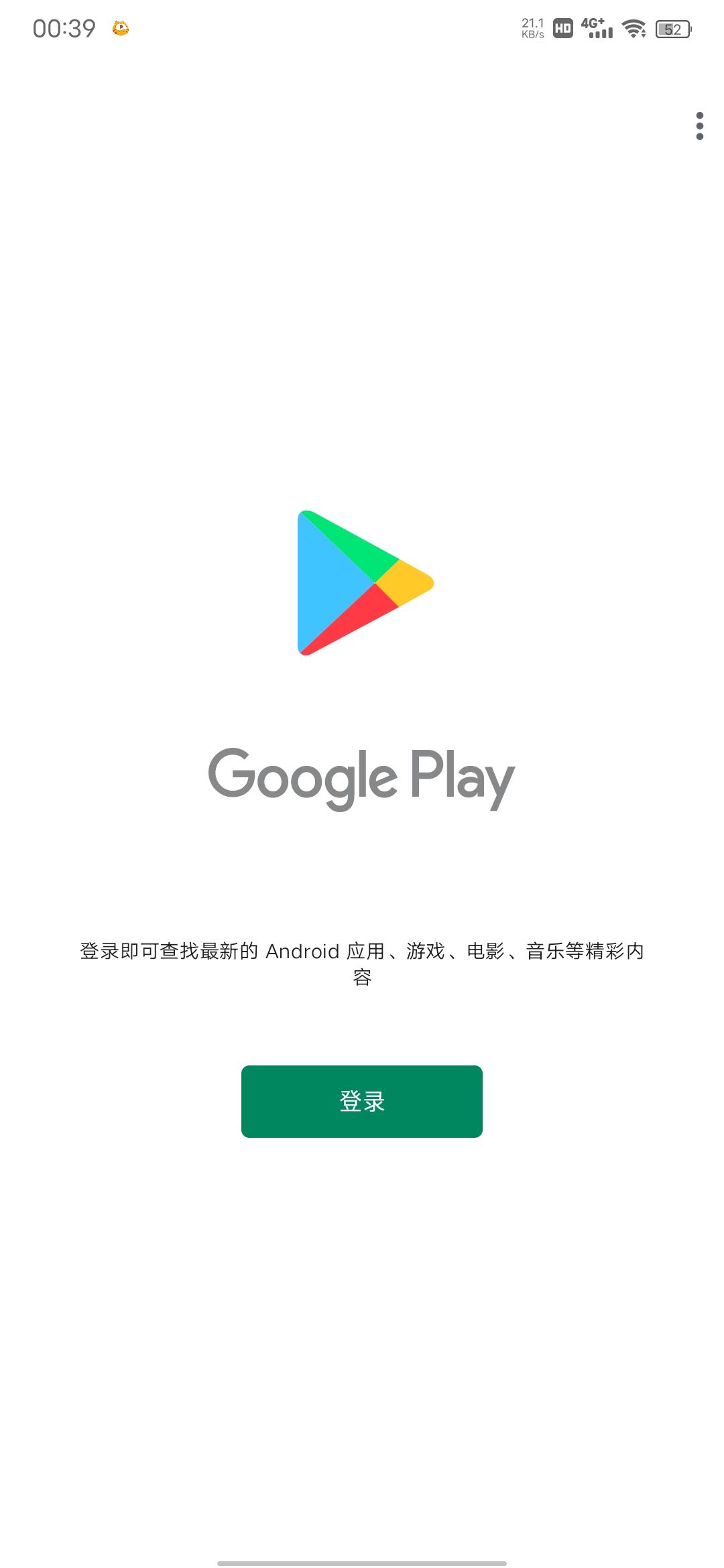Tap the 21.1 KB/s network speed indicator
724x1568 pixels.
coord(532,28)
